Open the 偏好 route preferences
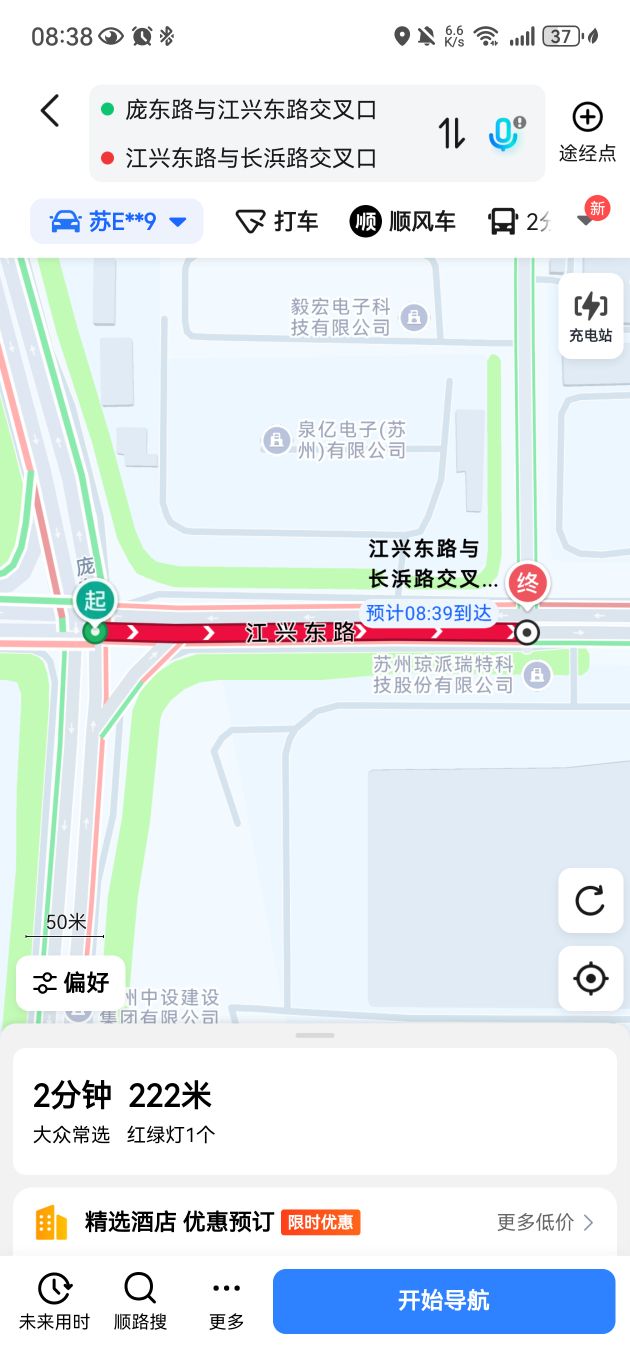Screen dimensions: 630x1360 [71, 982]
